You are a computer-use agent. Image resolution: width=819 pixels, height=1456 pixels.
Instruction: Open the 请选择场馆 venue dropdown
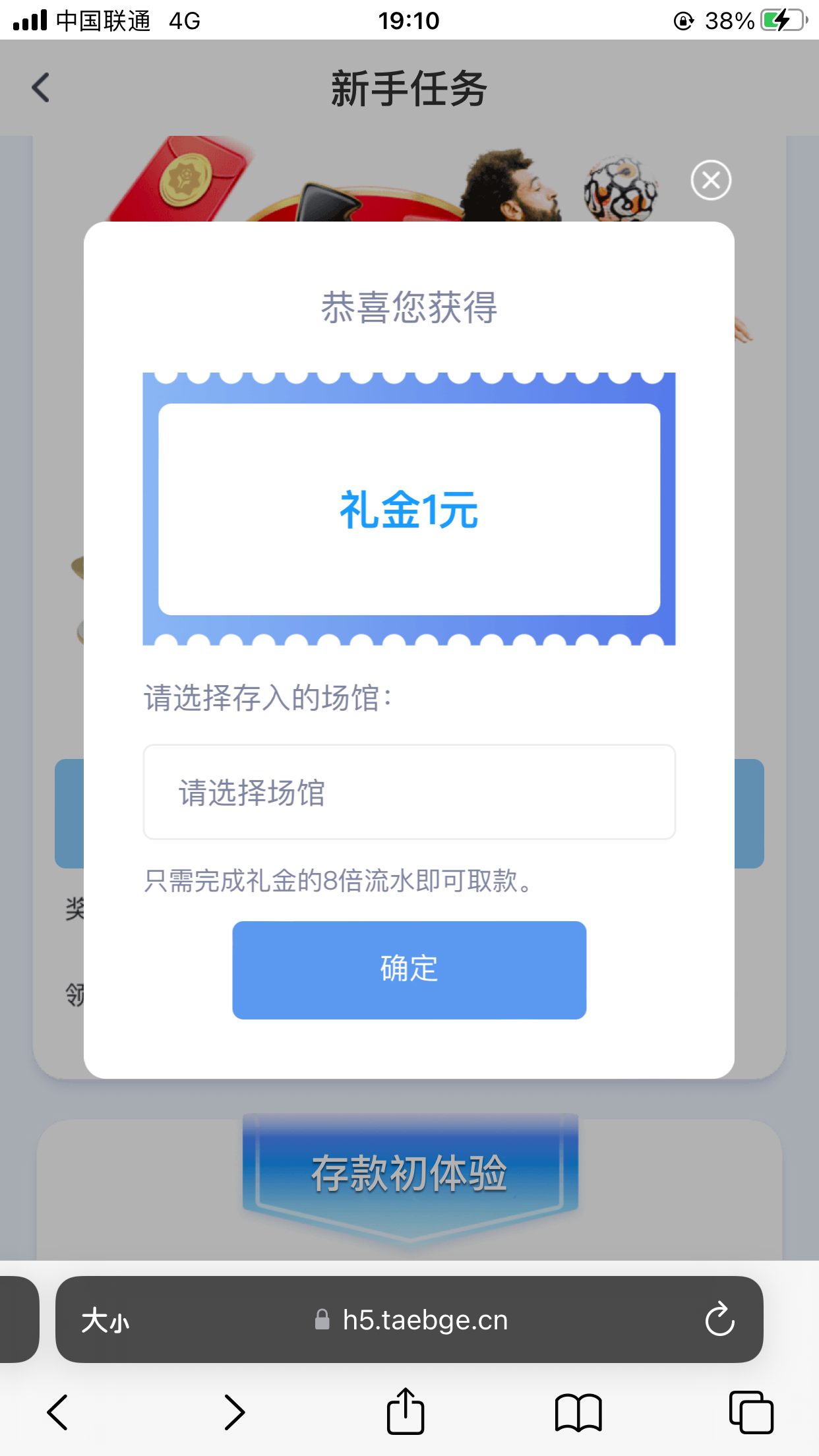(x=409, y=792)
